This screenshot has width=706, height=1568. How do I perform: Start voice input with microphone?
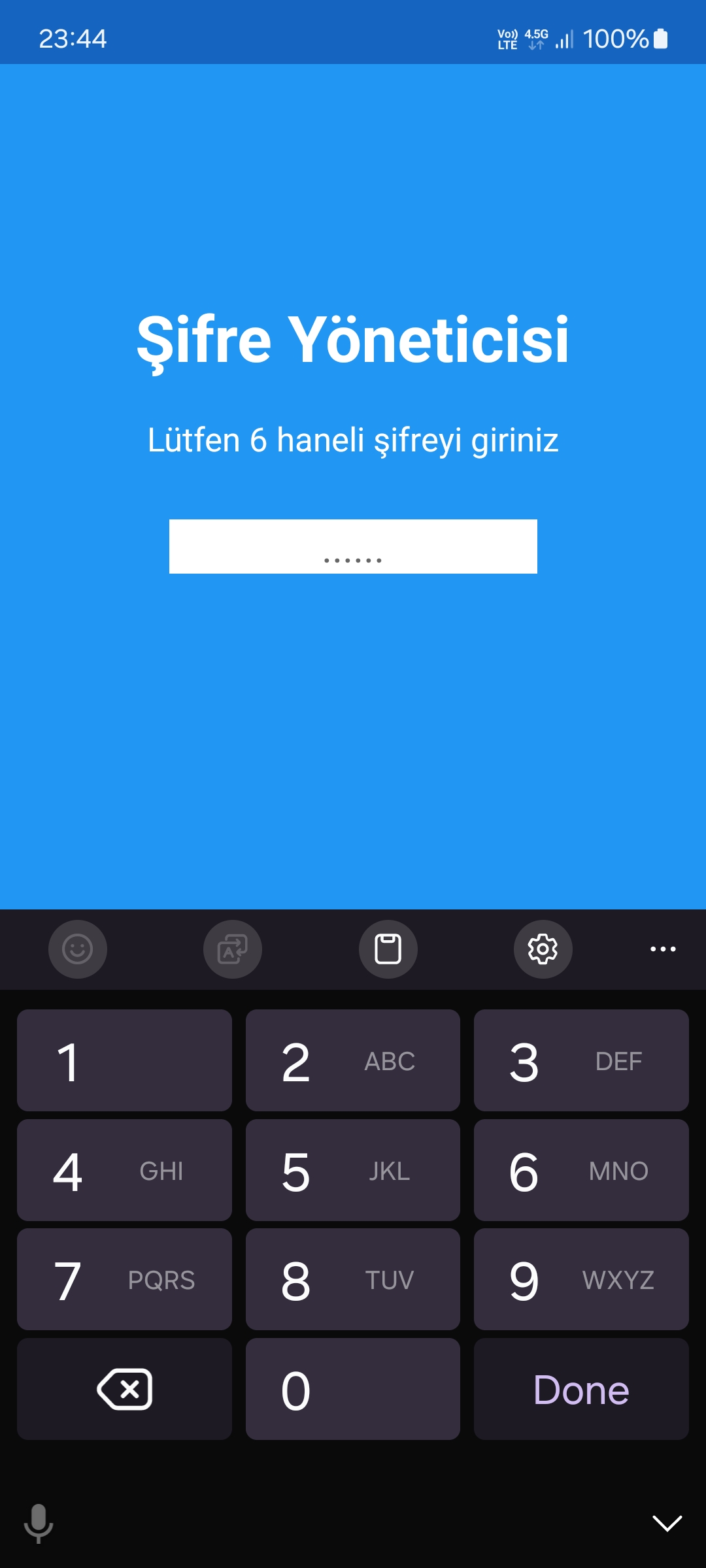(x=39, y=1523)
